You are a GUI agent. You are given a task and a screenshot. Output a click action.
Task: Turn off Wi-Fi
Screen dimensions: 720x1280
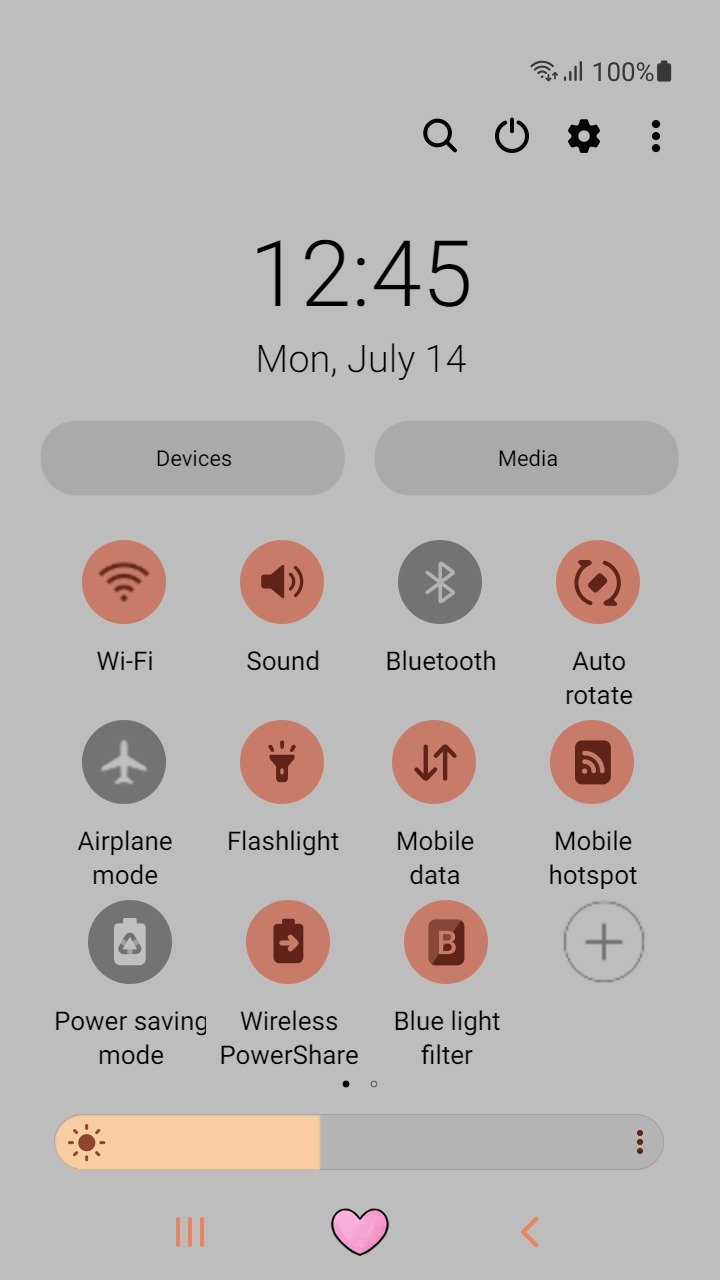[x=124, y=582]
